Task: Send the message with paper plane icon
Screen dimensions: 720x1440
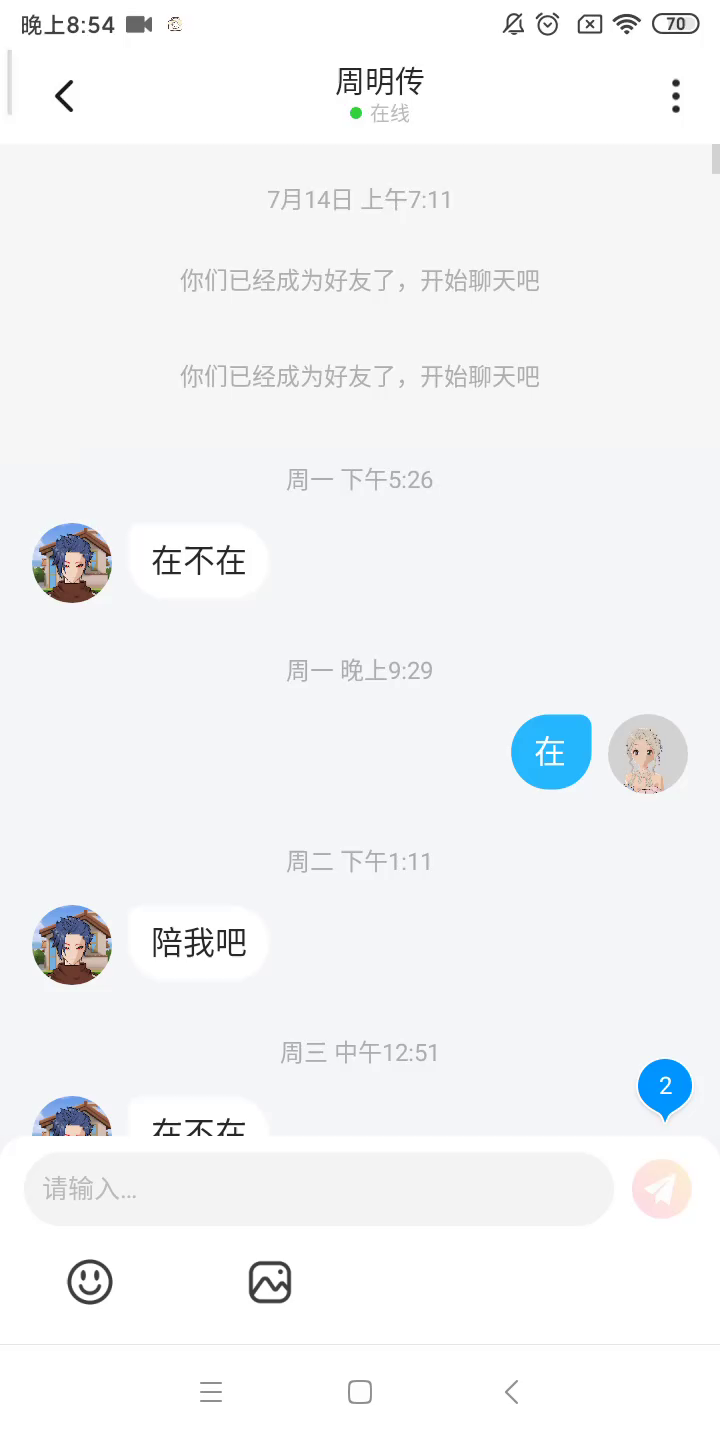Action: point(662,1189)
